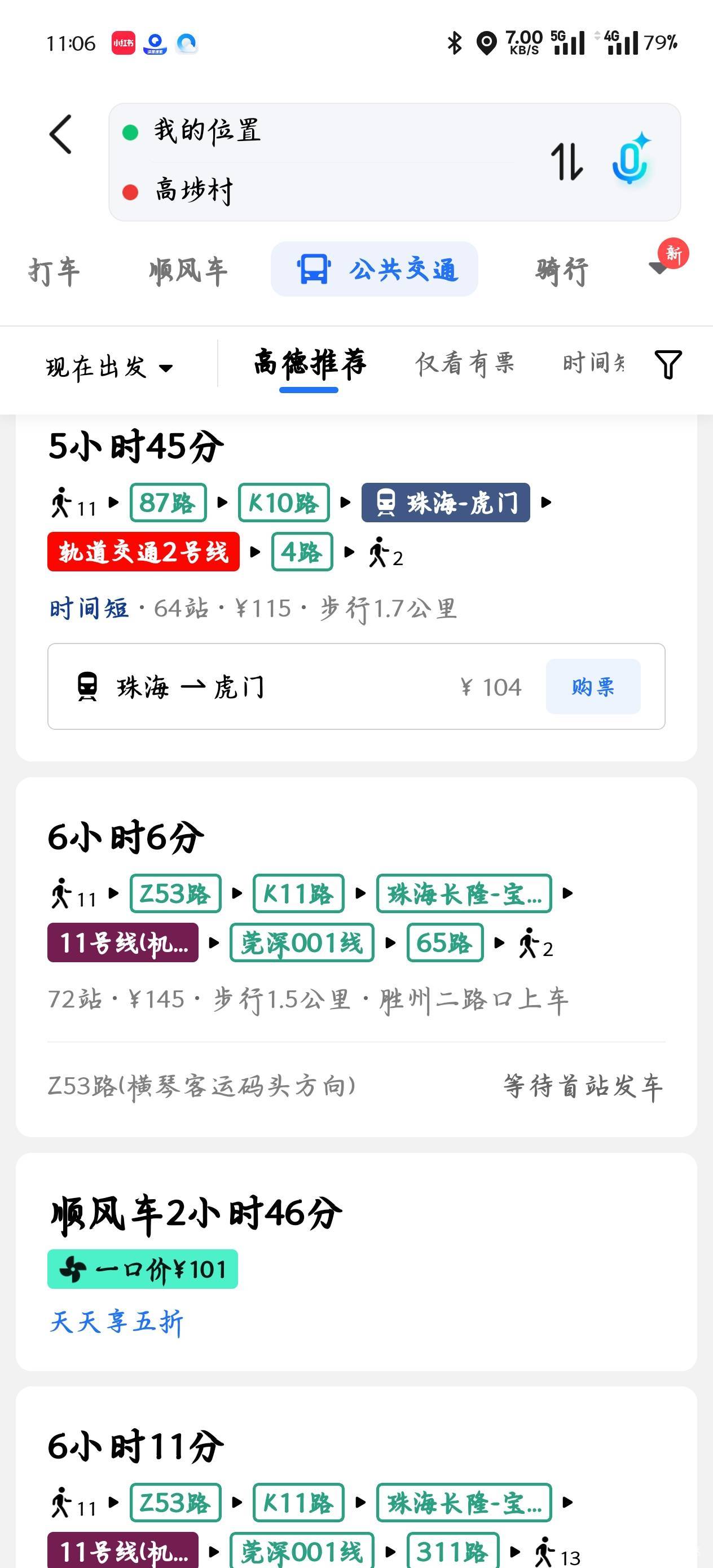Switch to the 打车 tab
This screenshot has width=713, height=1568.
coord(54,271)
